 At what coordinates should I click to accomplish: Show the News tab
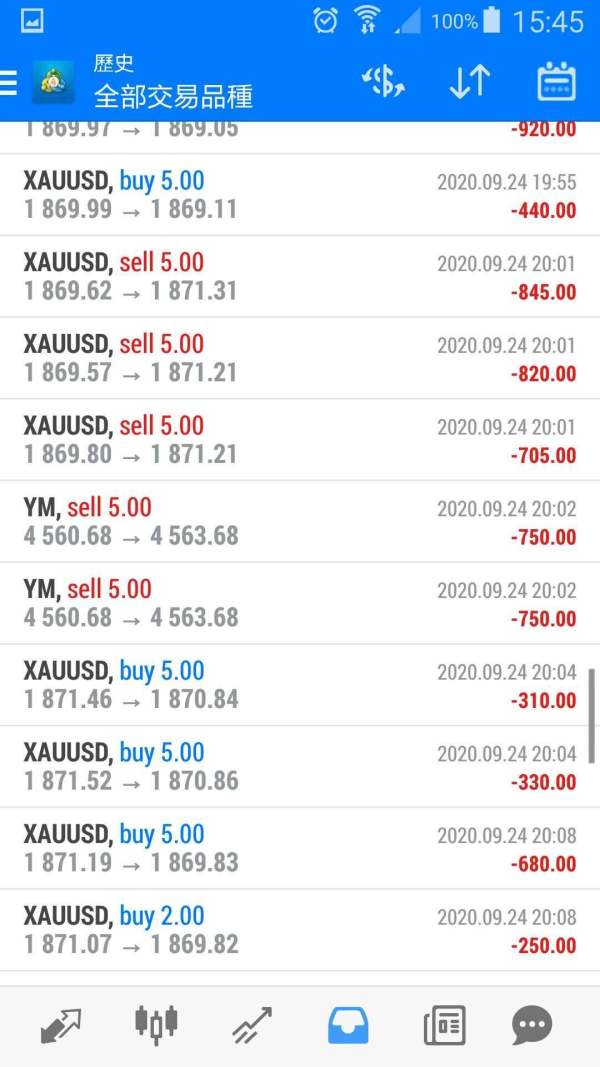[444, 1025]
